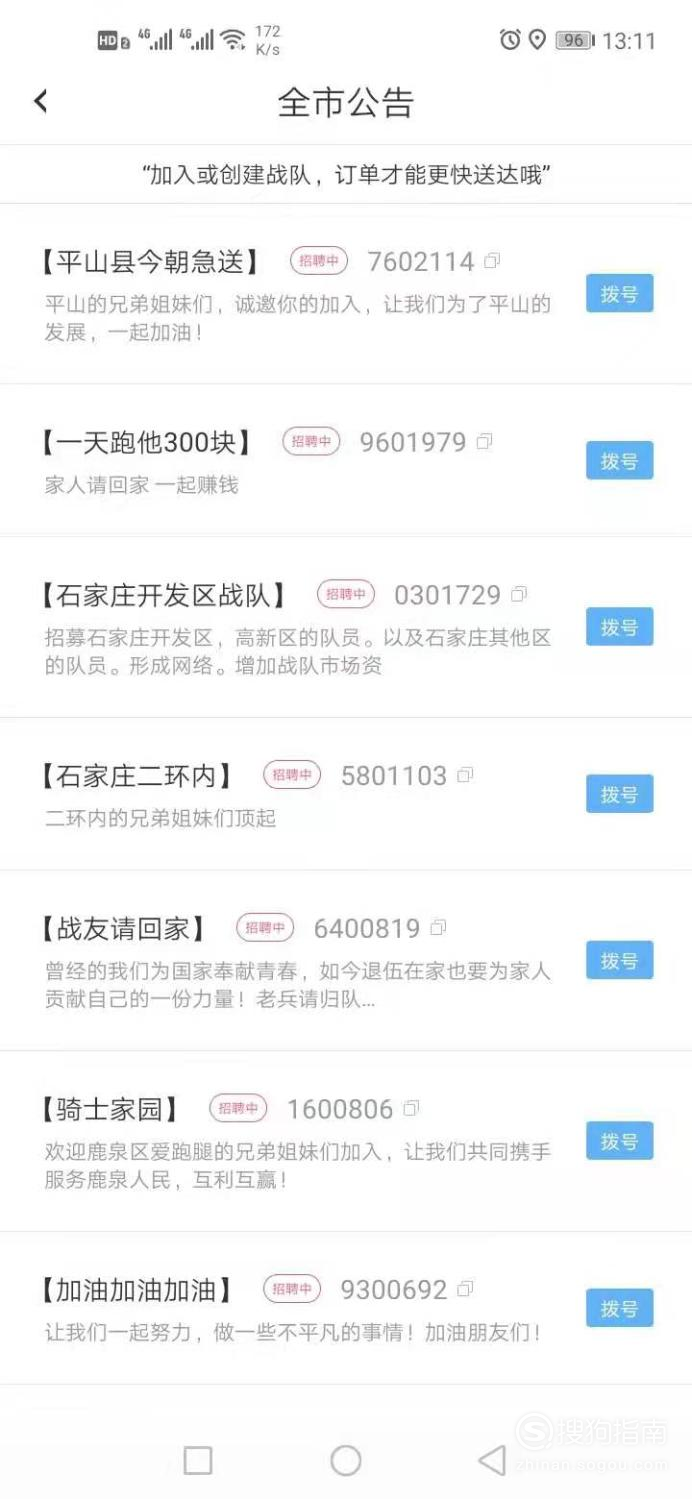Dial the 平山县今朝急送 team
The width and height of the screenshot is (692, 1499).
click(619, 294)
